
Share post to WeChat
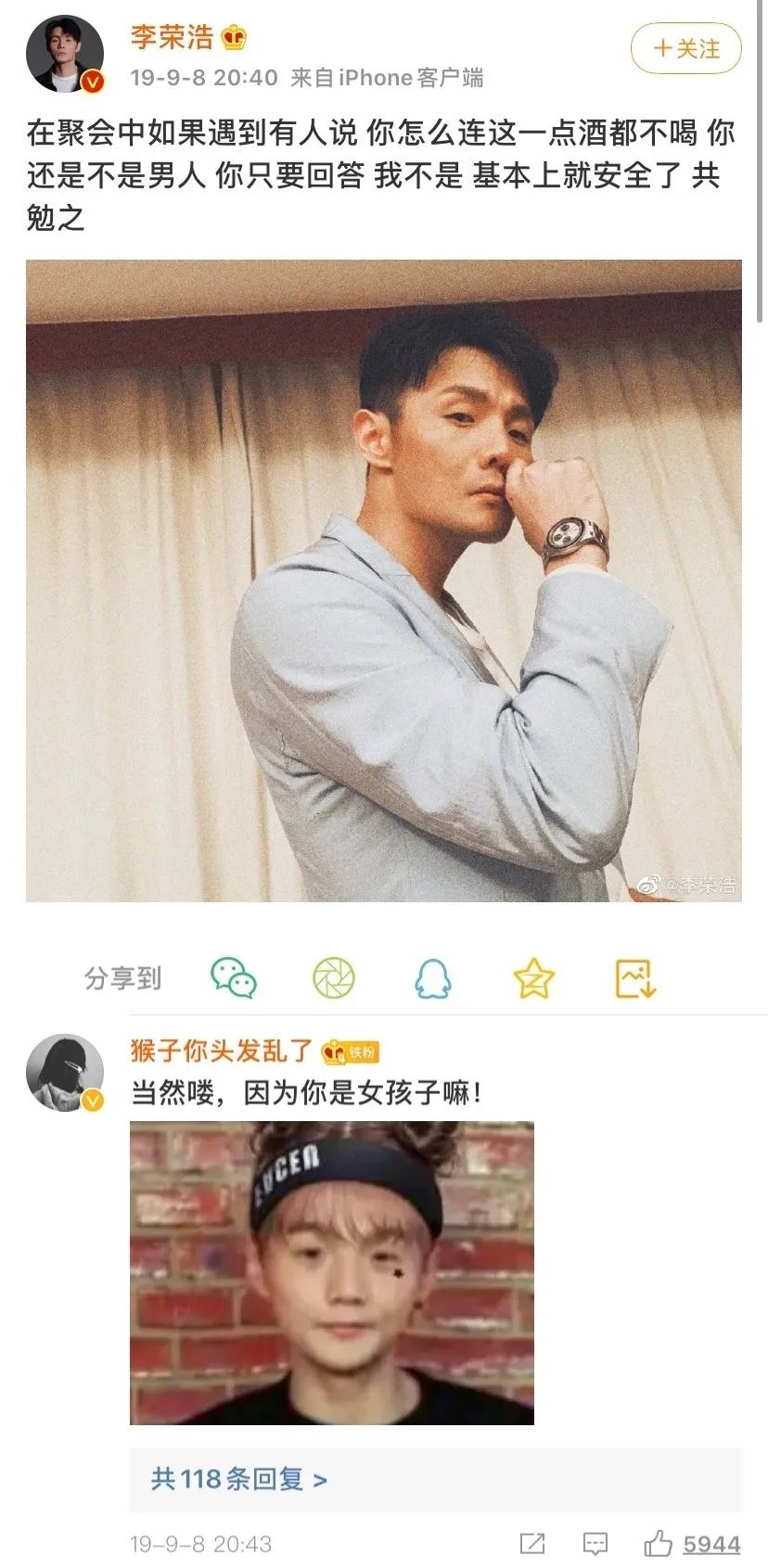click(x=233, y=978)
